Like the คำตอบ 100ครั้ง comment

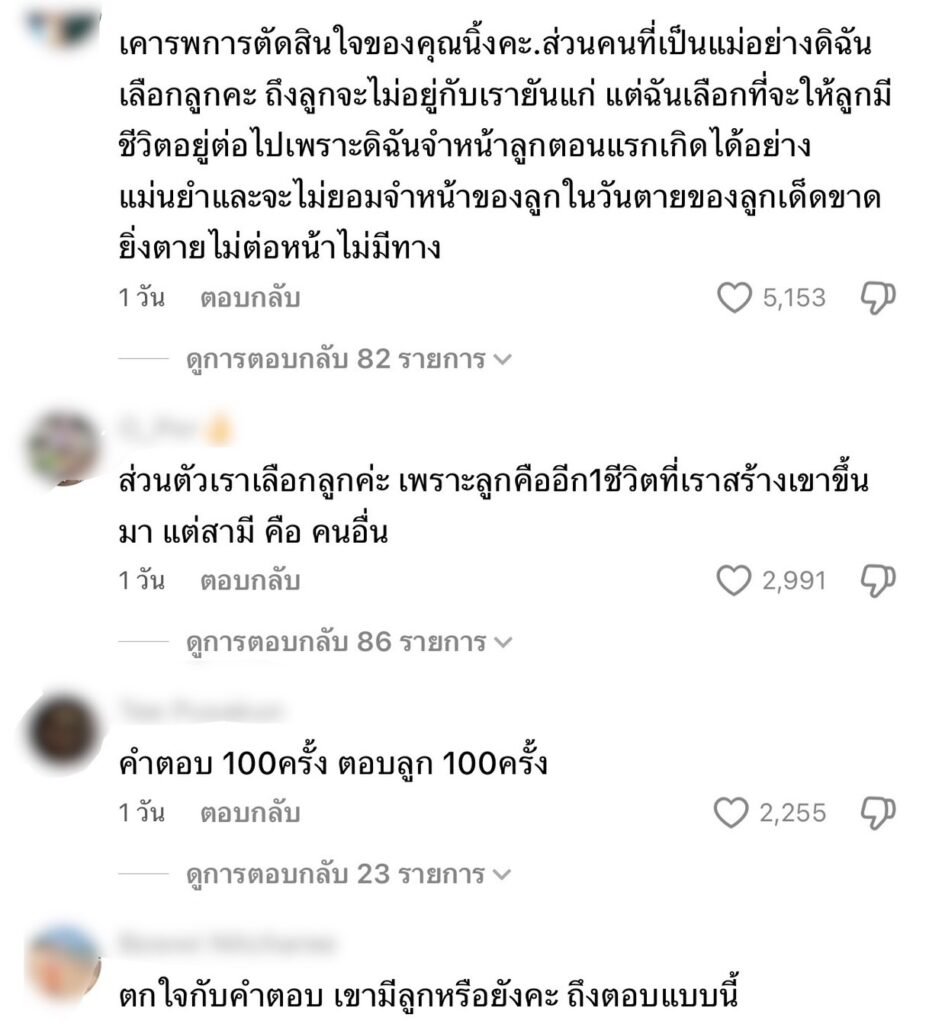tap(734, 814)
